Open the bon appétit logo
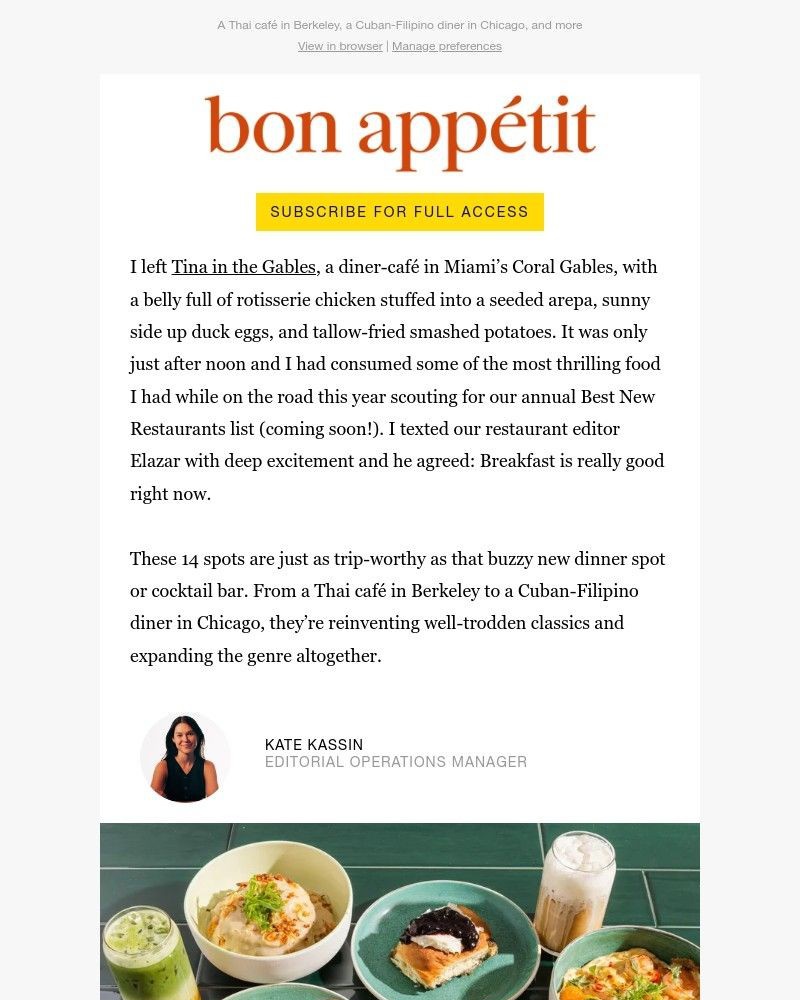The width and height of the screenshot is (800, 1000). coord(399,130)
